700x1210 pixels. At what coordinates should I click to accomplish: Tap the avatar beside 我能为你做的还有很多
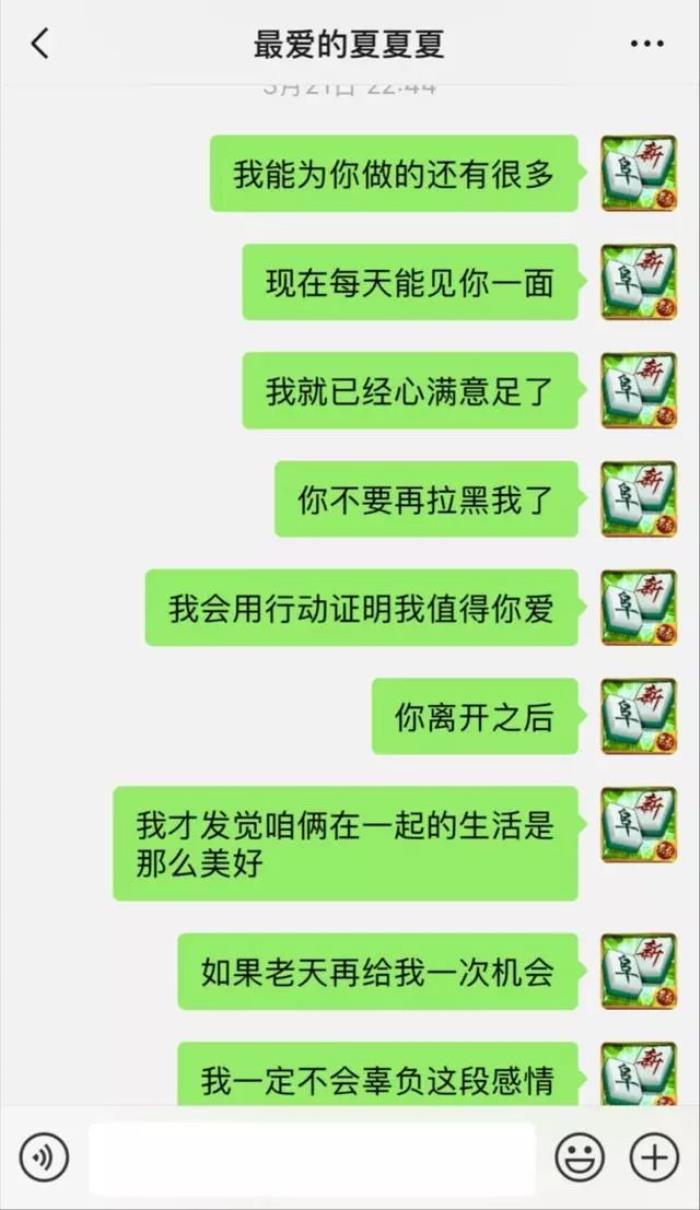tap(638, 174)
